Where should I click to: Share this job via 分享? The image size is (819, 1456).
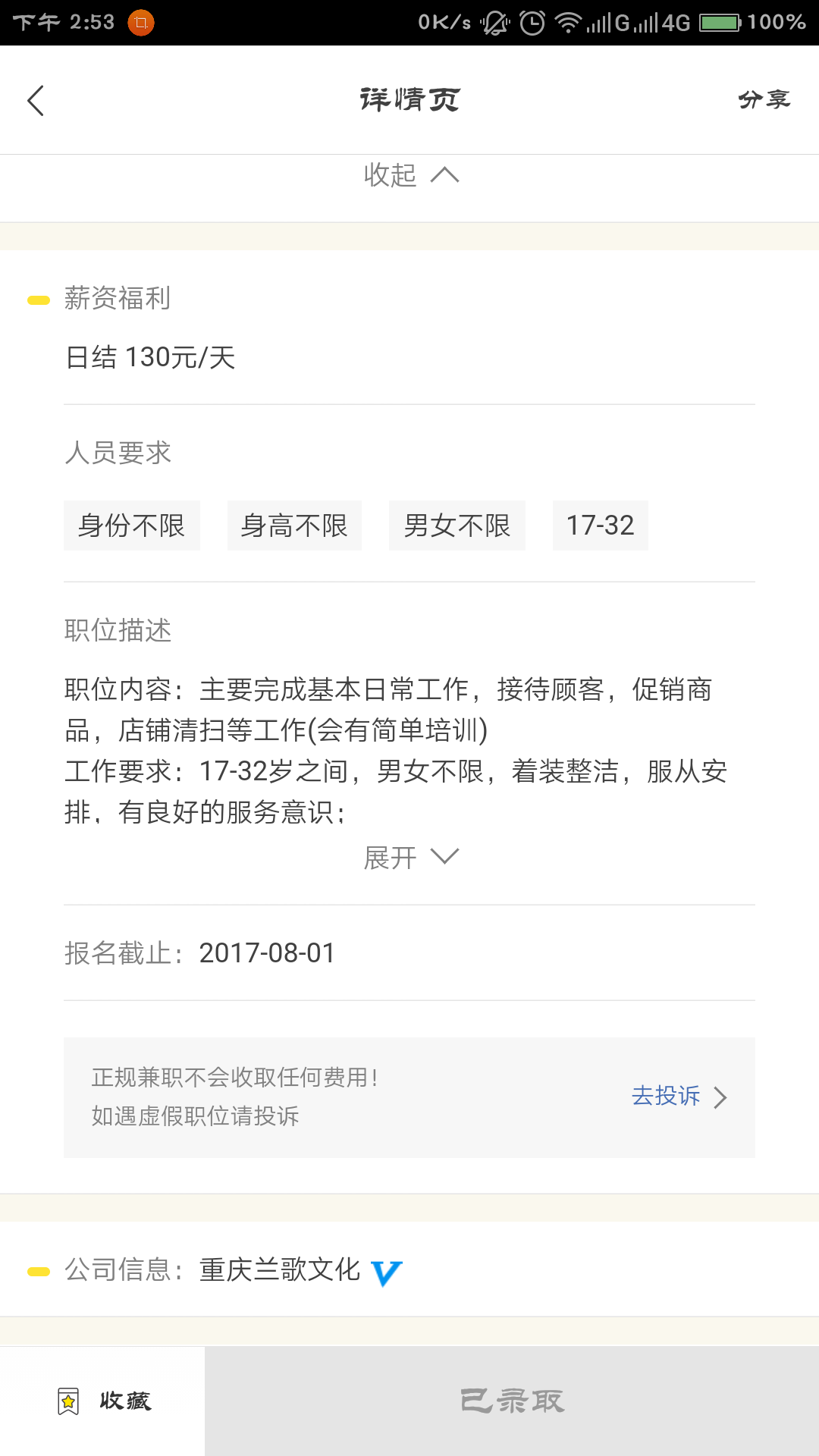coord(764,100)
